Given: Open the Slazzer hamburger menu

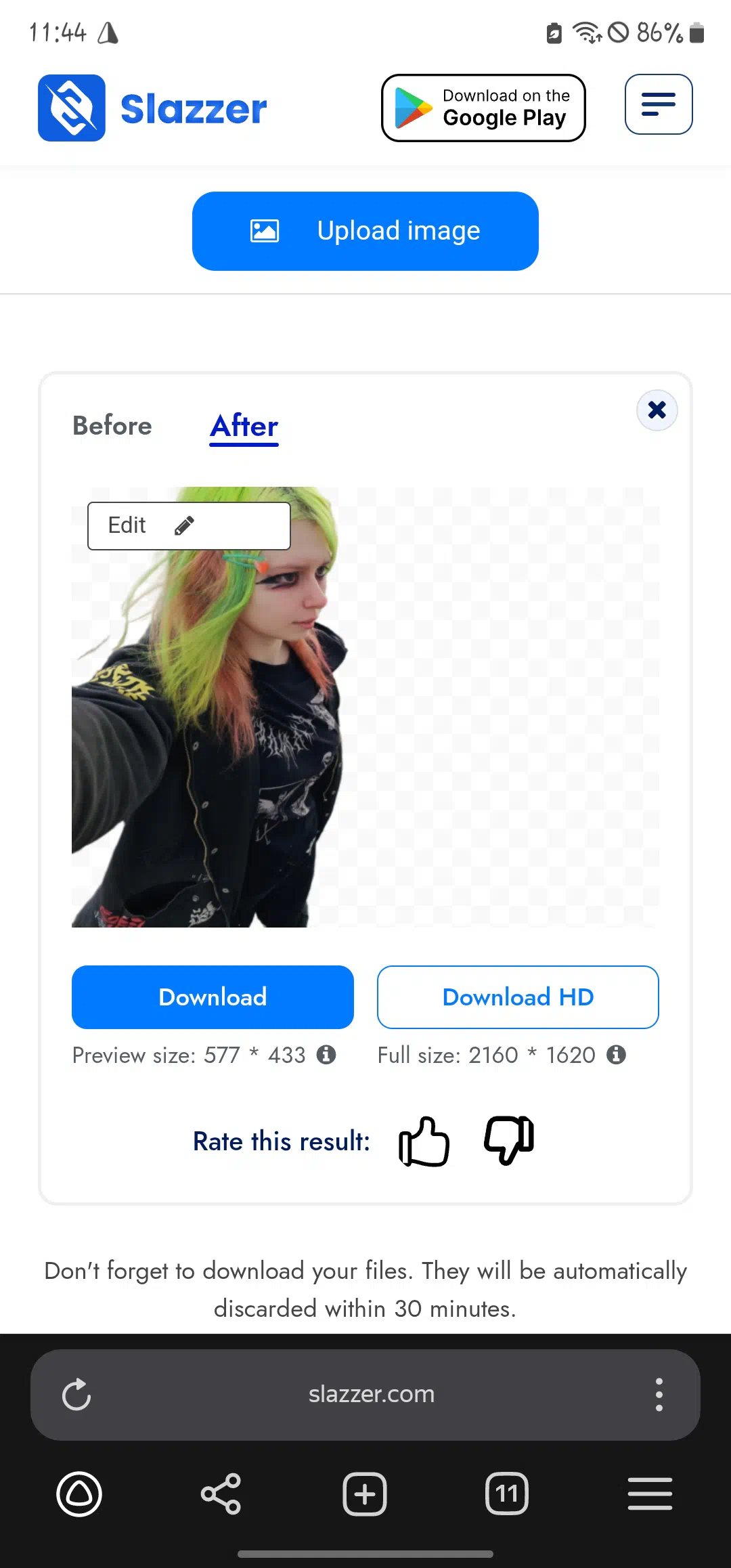Looking at the screenshot, I should click(658, 104).
